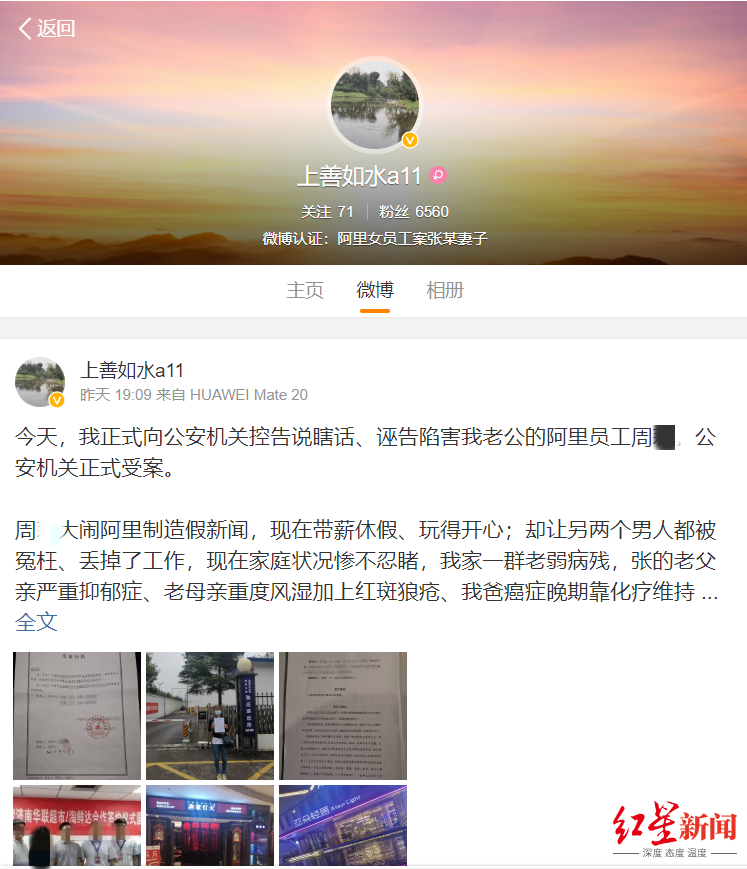Open the first photo of the document
The width and height of the screenshot is (747, 869).
[77, 715]
